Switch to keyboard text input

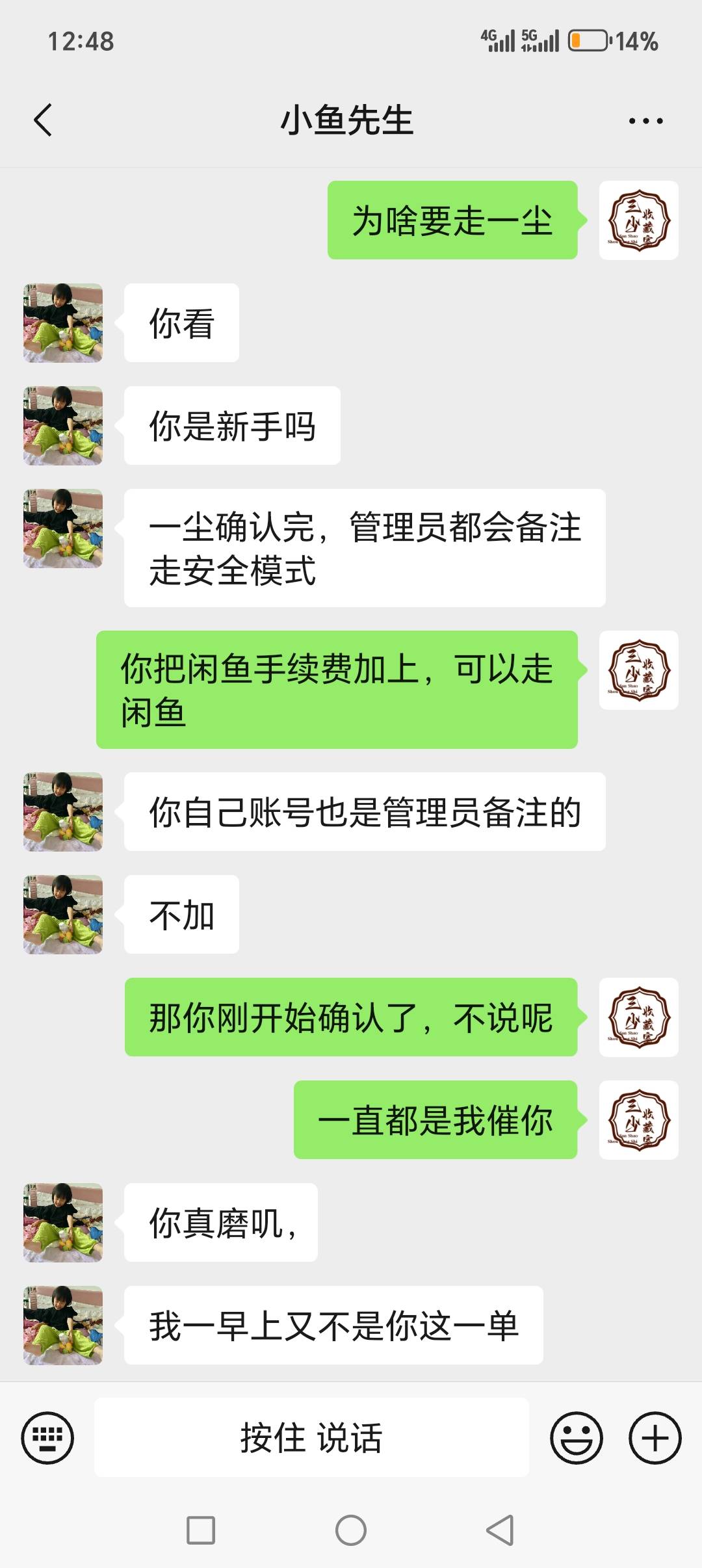pyautogui.click(x=47, y=1437)
